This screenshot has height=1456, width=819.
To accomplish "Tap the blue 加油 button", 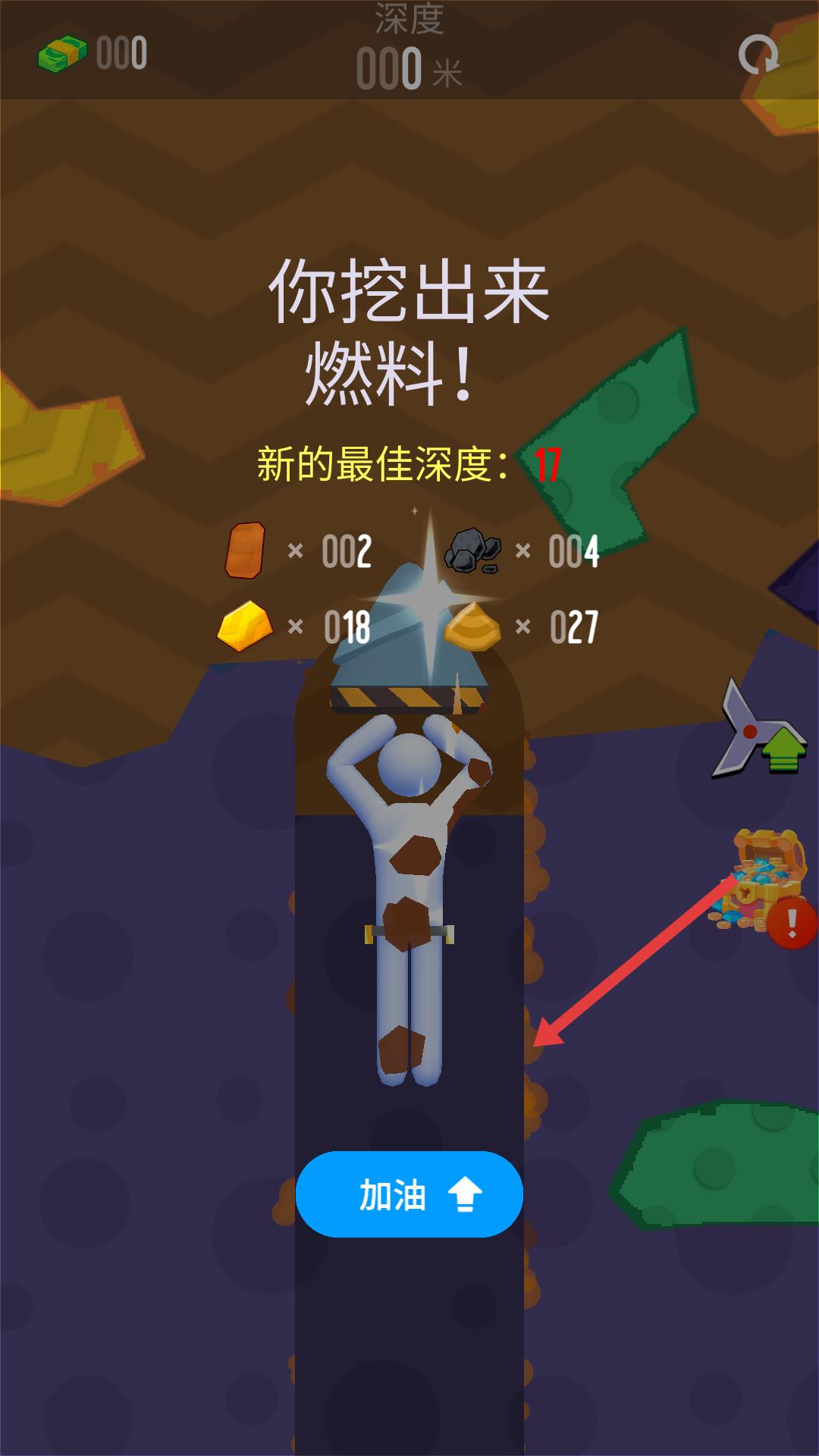I will point(409,1194).
